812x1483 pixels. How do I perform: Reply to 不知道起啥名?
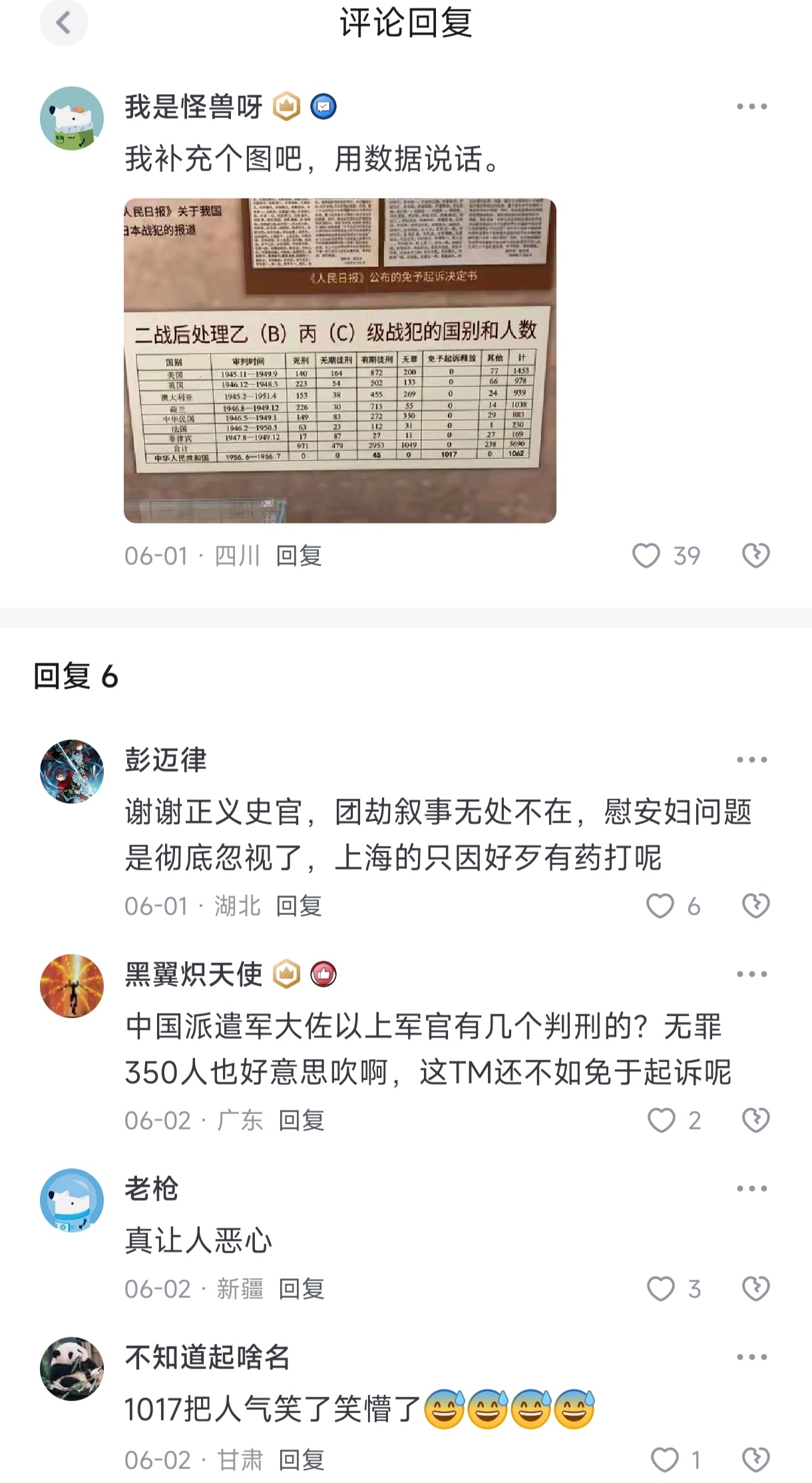[x=302, y=1460]
